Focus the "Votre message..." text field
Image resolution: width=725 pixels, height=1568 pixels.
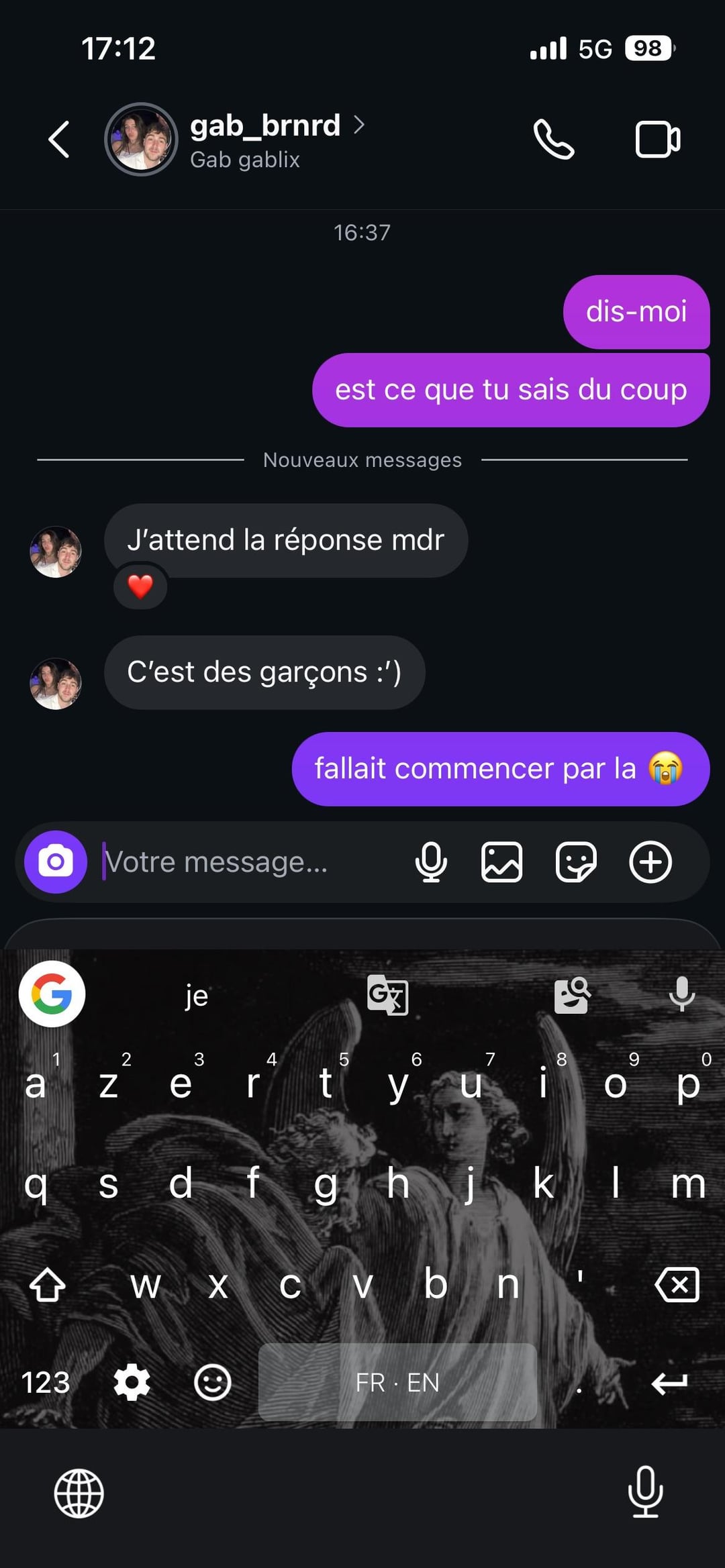[x=248, y=862]
